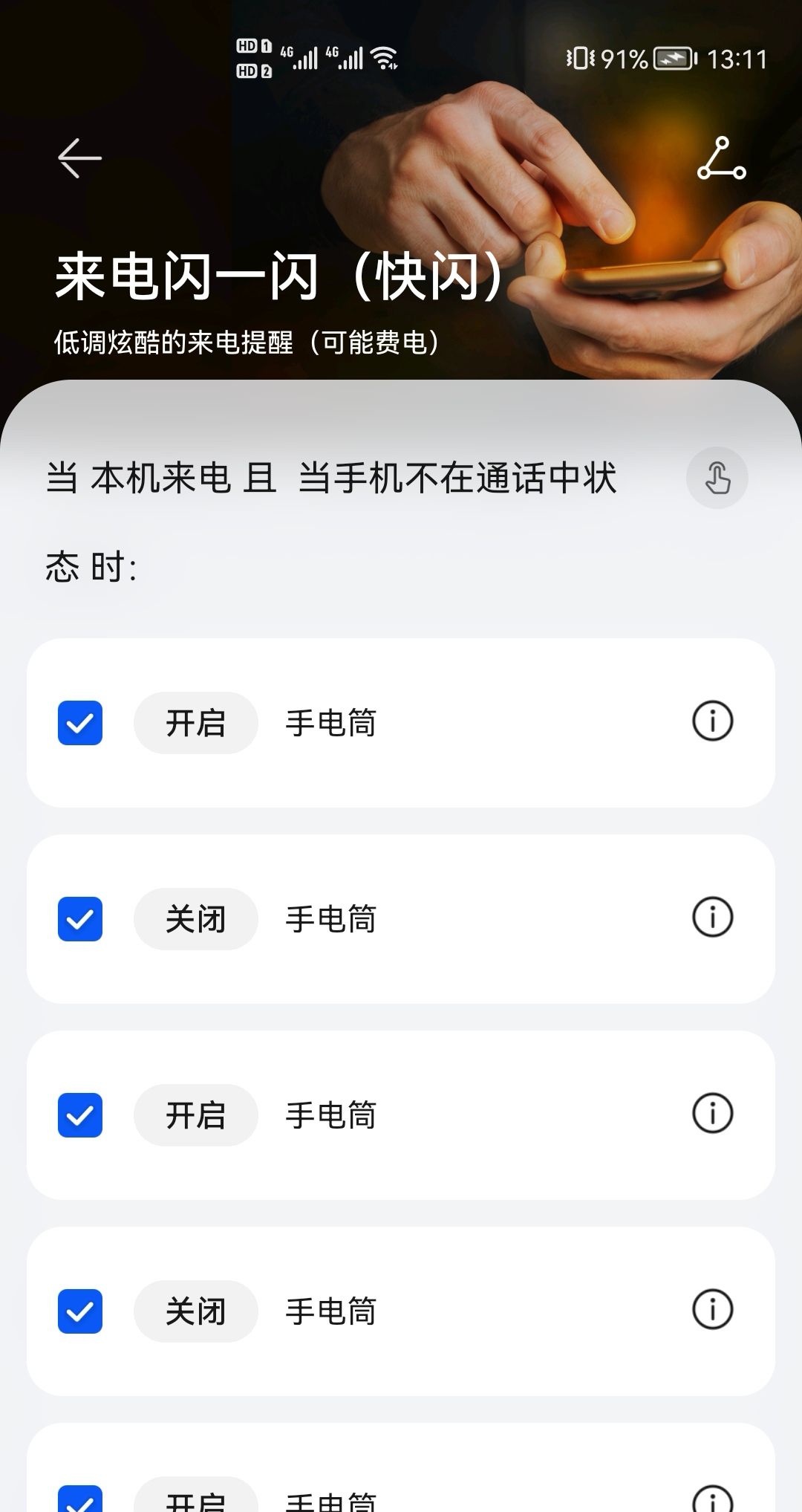The image size is (802, 1512).
Task: Click the 关闭 chip in the second row
Action: click(195, 918)
